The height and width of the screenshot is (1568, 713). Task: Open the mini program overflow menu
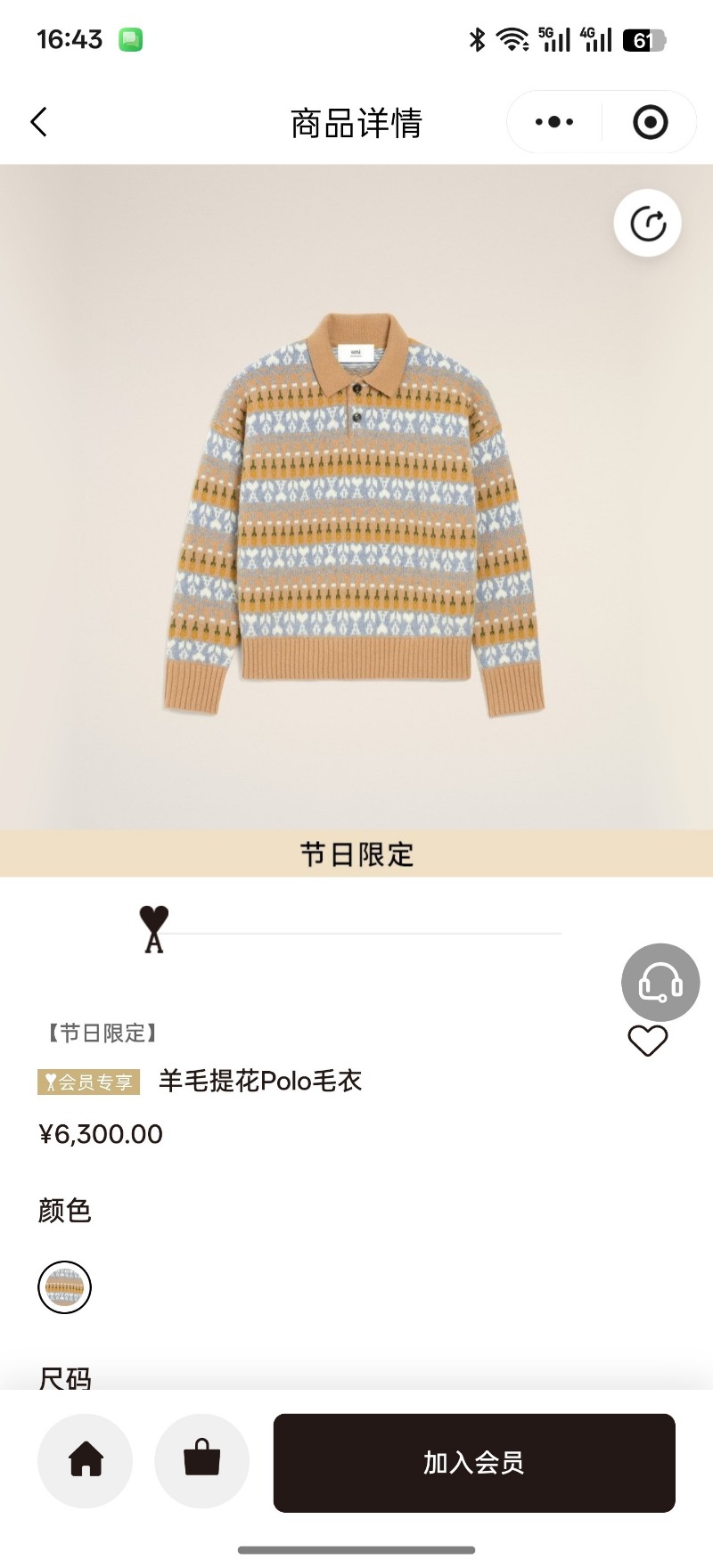pos(554,122)
